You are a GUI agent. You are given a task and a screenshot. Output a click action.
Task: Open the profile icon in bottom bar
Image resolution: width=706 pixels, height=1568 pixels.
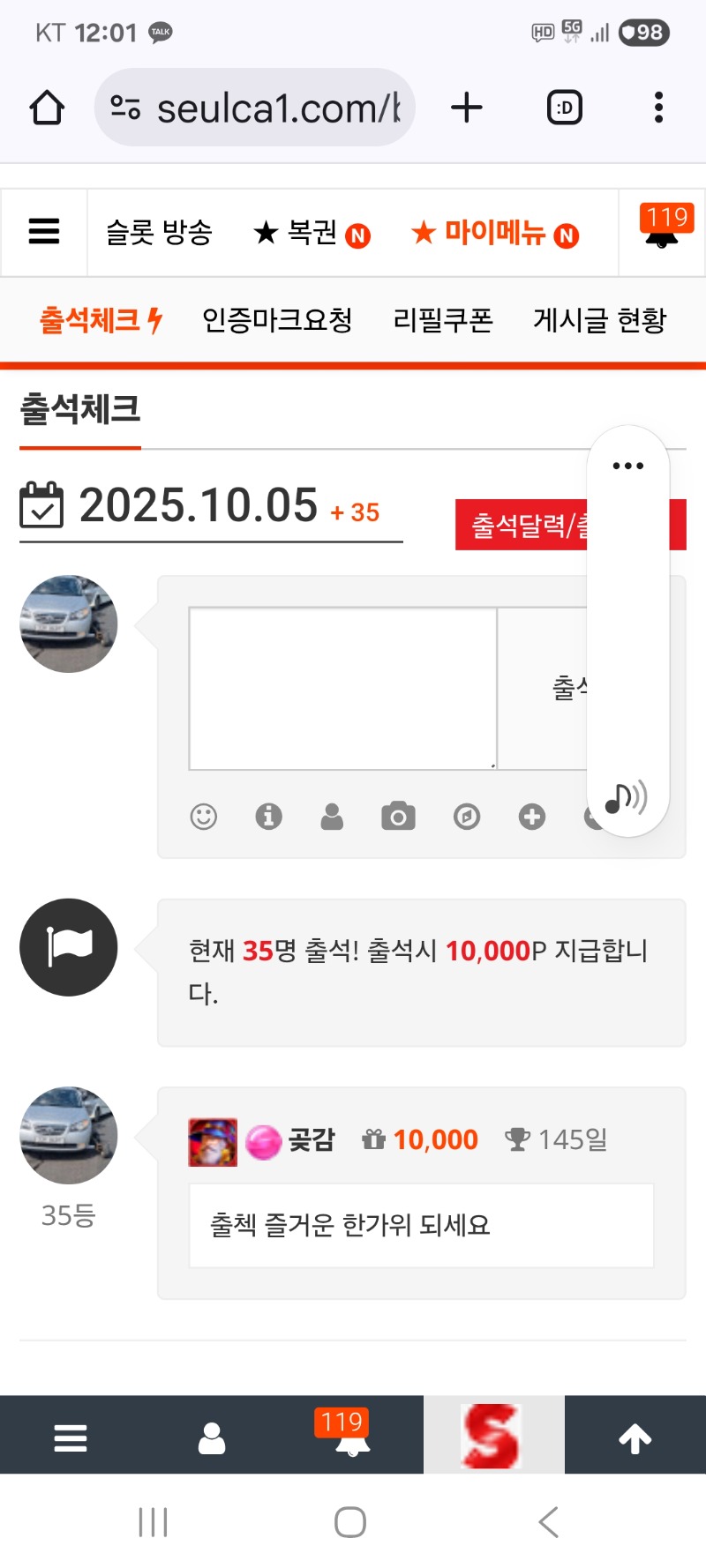pos(212,1439)
